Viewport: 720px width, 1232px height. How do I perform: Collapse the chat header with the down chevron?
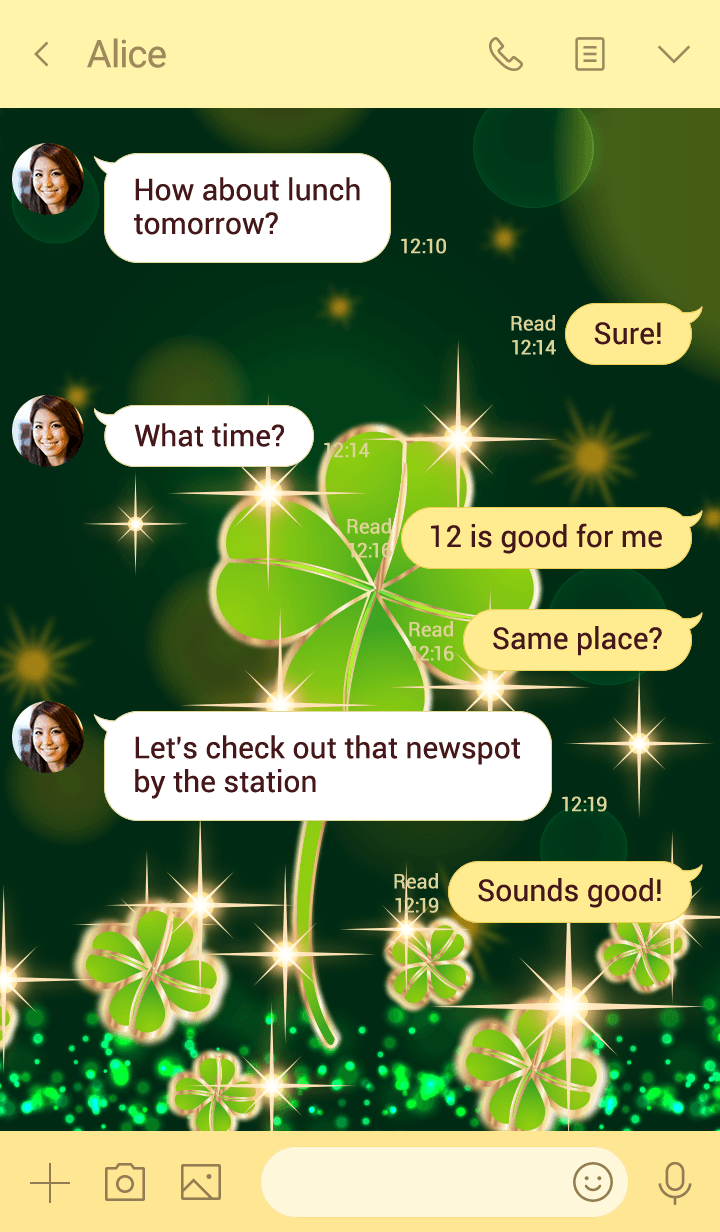click(x=675, y=55)
